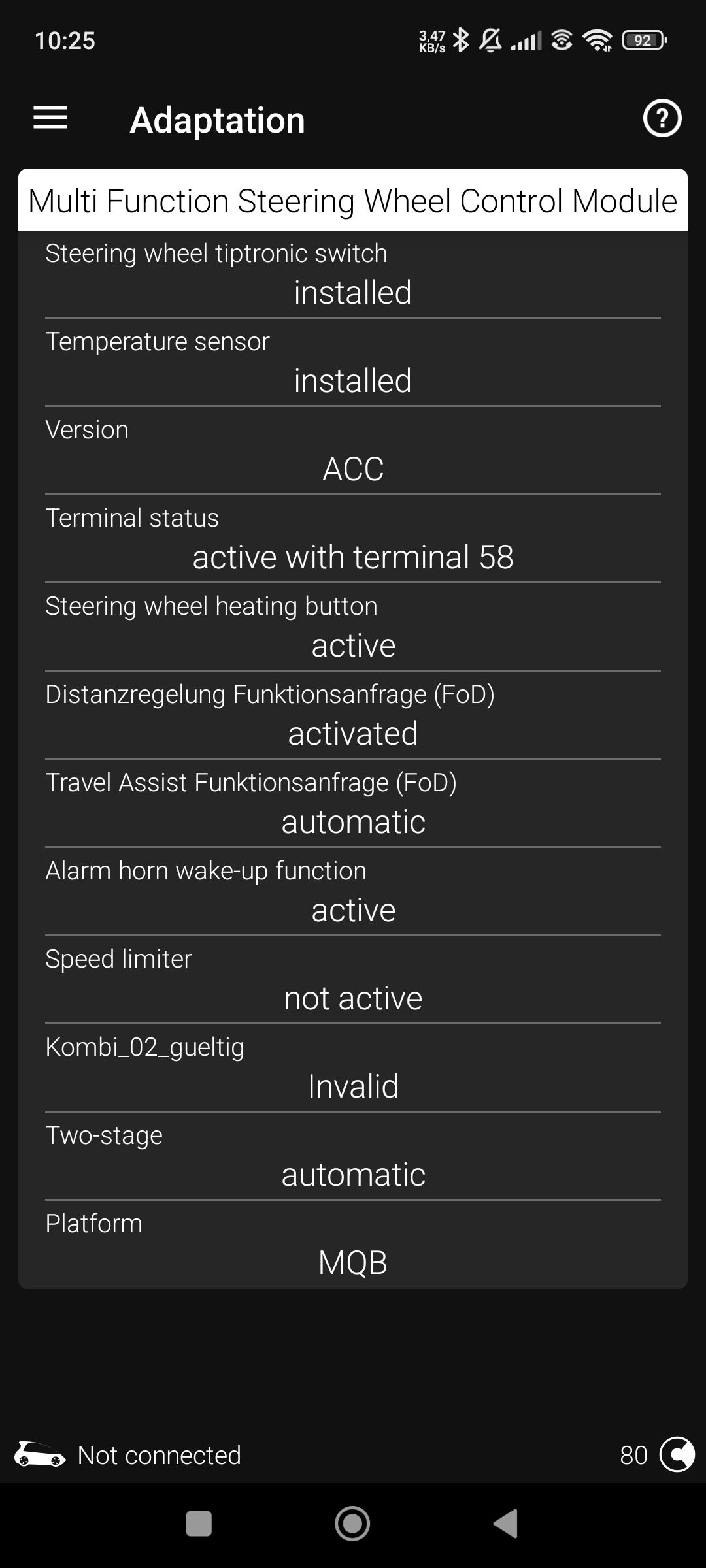Open the credits icon beside 80
The height and width of the screenshot is (1568, 706).
click(x=677, y=1454)
